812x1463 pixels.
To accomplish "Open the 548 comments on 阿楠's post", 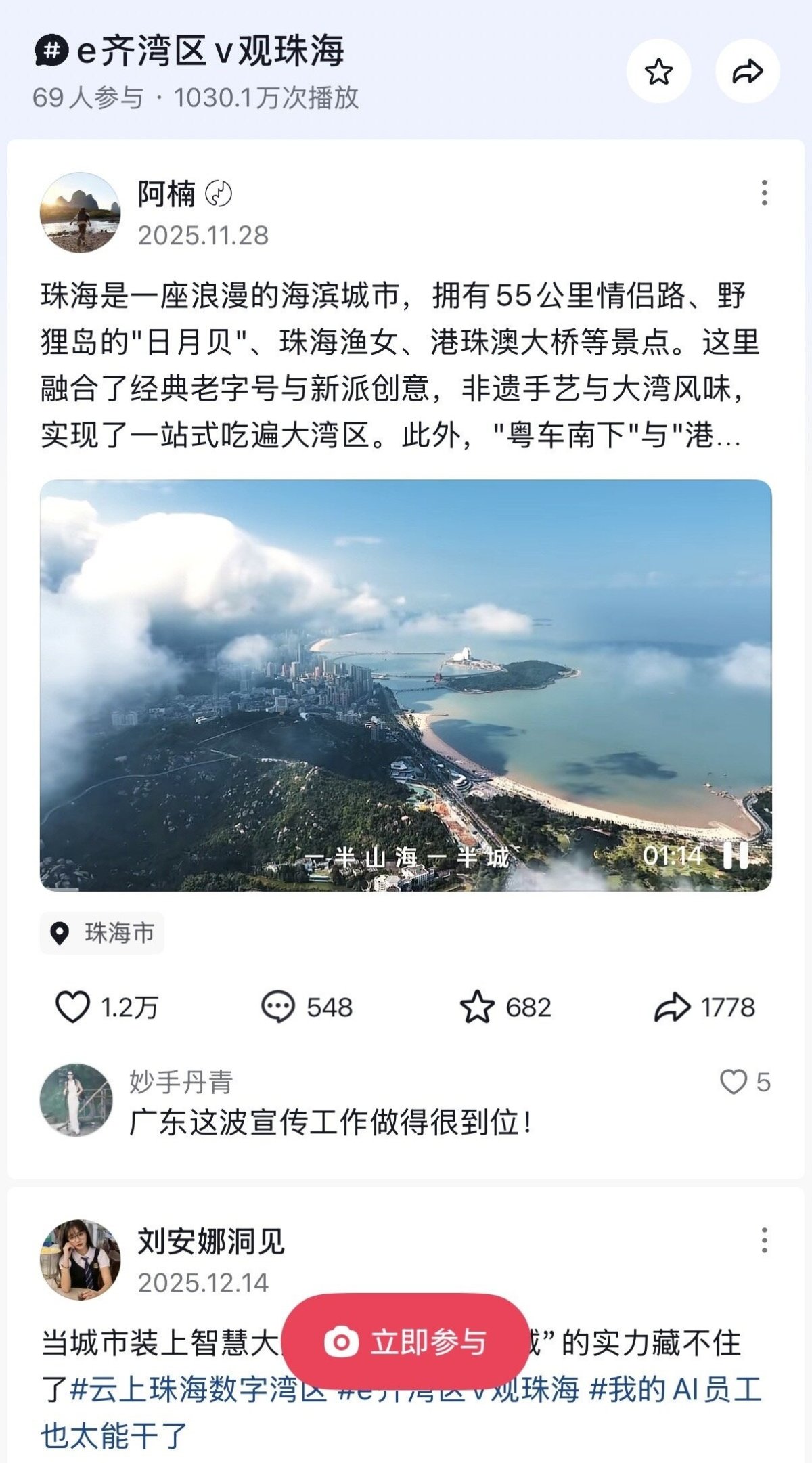I will click(x=278, y=1007).
